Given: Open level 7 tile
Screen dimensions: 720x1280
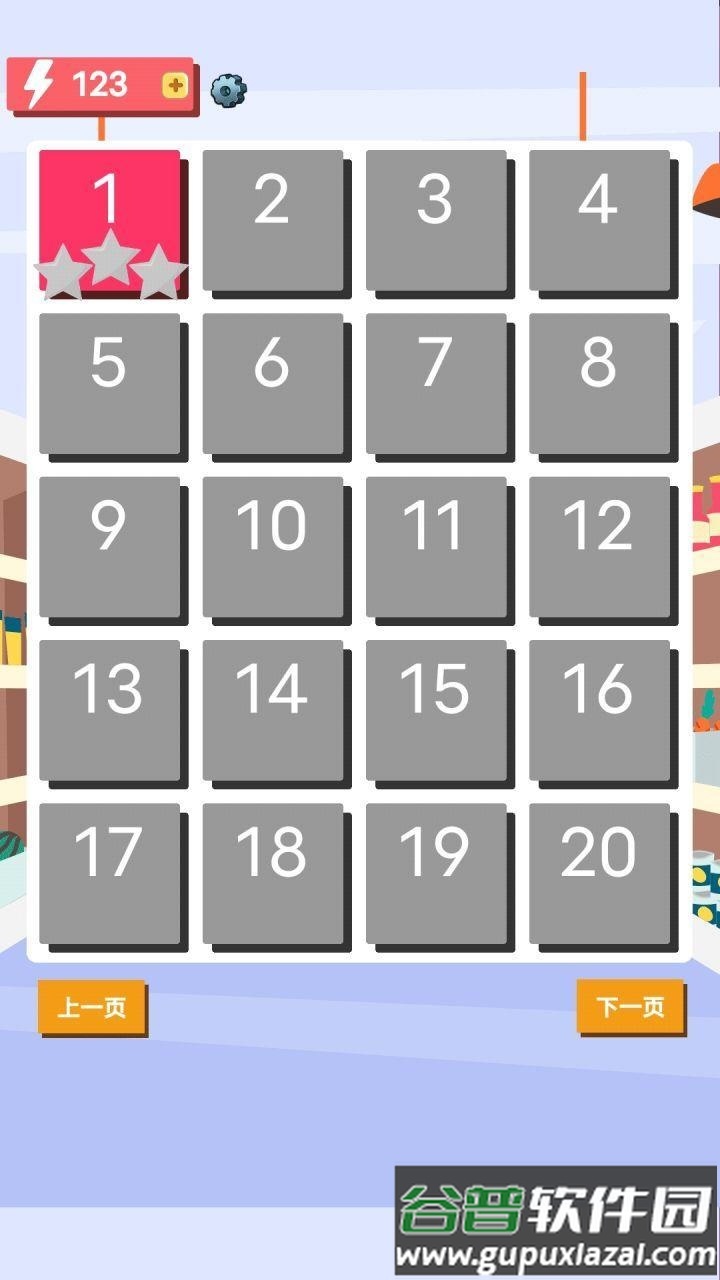Looking at the screenshot, I should tap(436, 384).
